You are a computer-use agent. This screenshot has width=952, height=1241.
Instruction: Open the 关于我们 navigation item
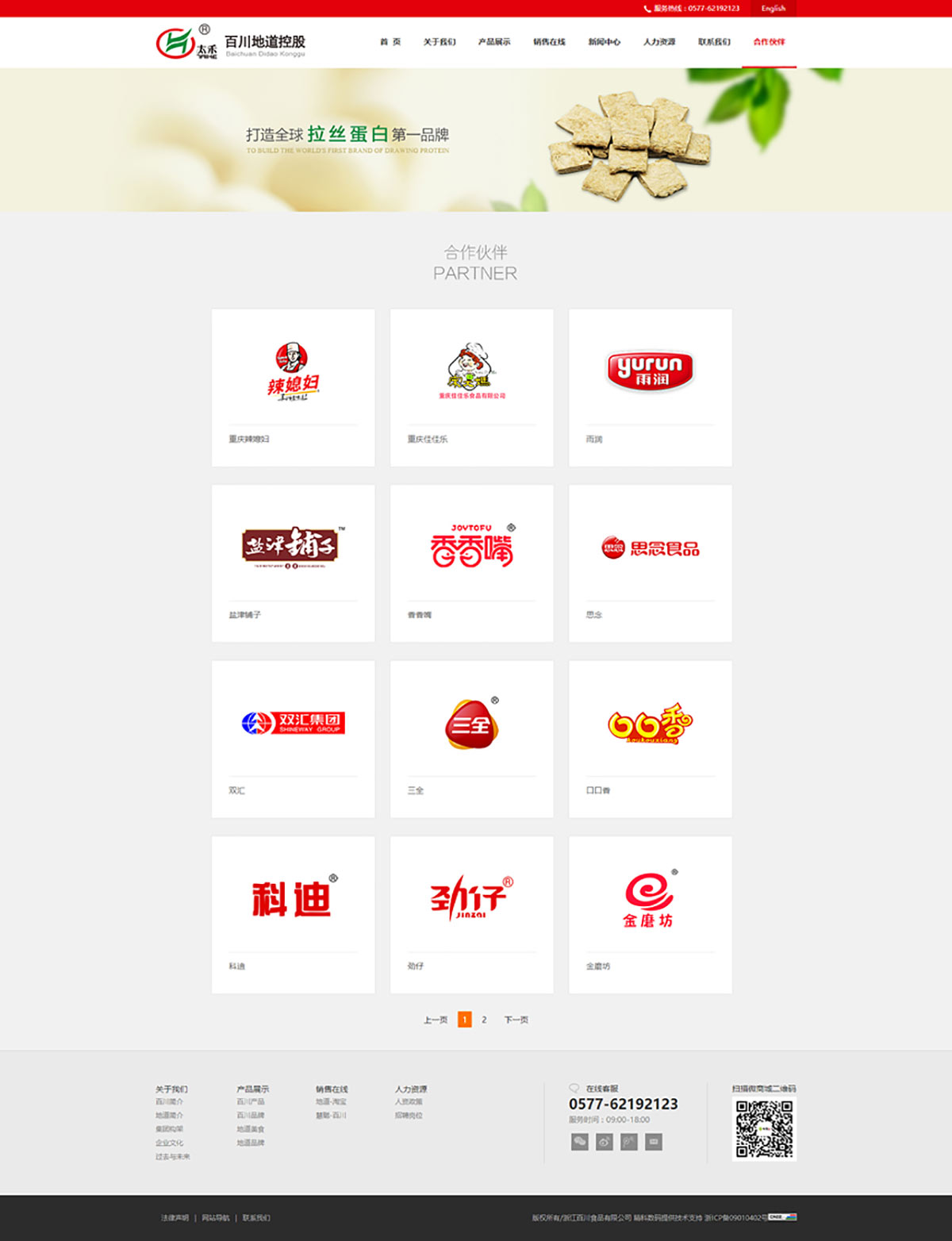pos(439,42)
